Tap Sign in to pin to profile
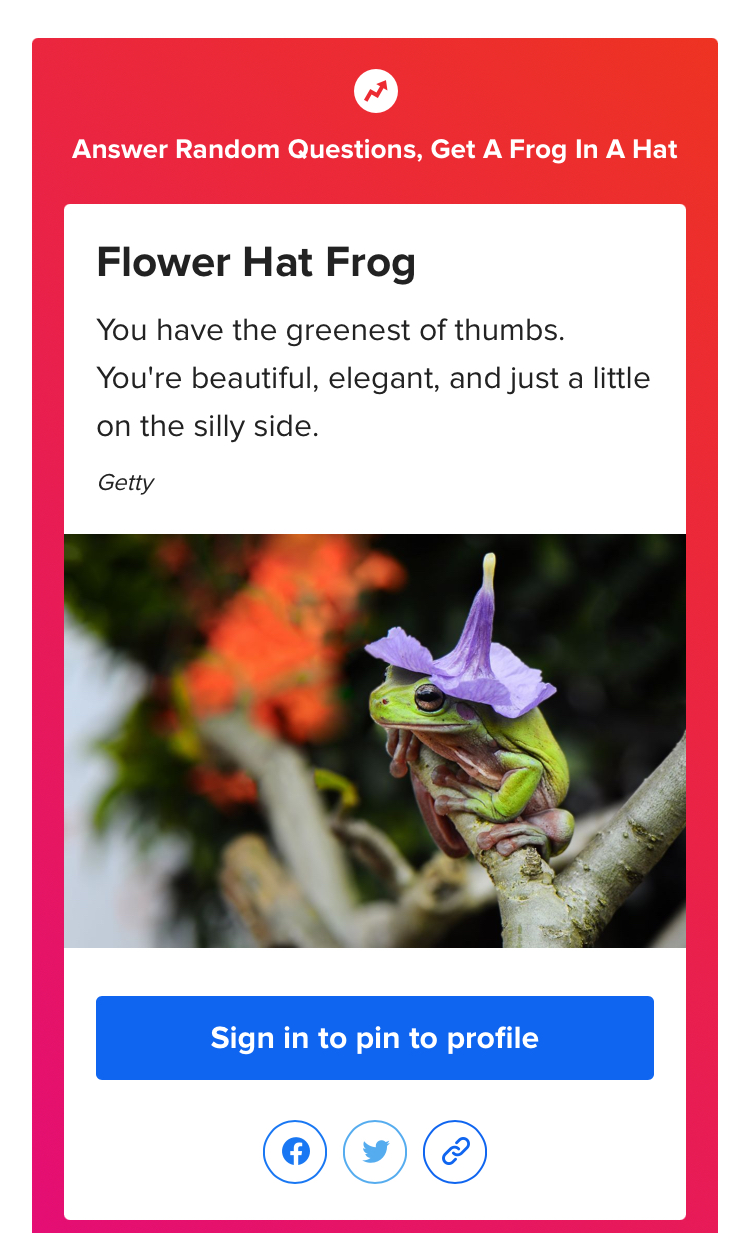The width and height of the screenshot is (750, 1233). (375, 1038)
